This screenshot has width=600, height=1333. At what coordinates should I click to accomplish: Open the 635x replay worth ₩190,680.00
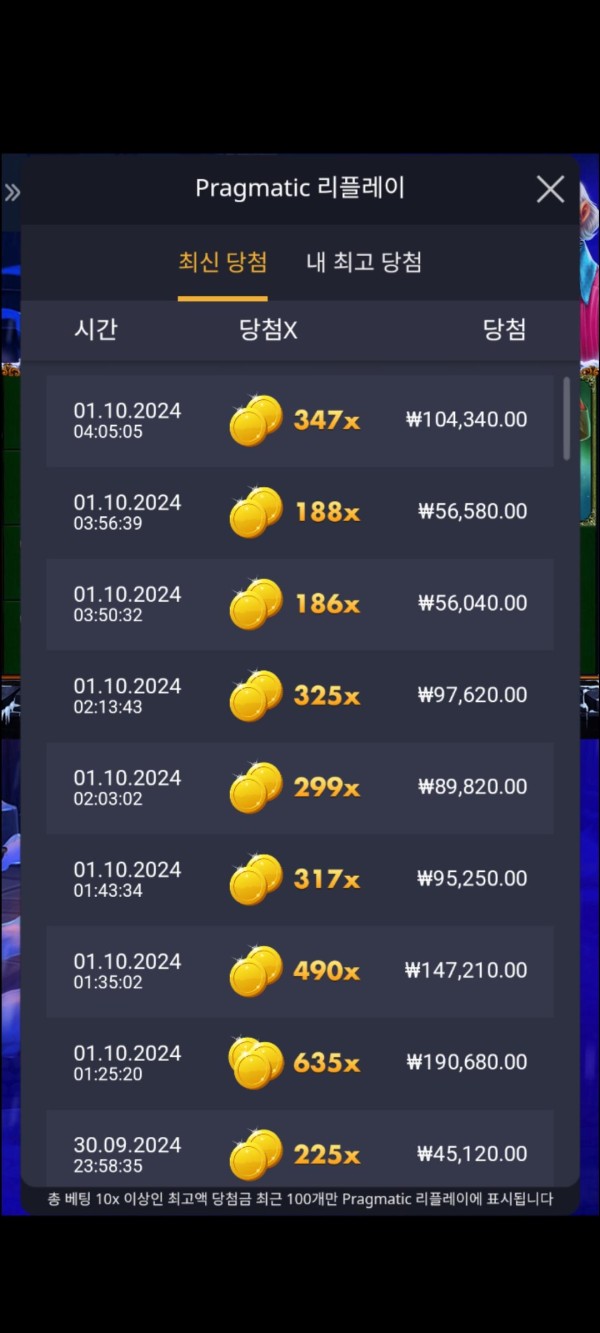click(x=300, y=1063)
